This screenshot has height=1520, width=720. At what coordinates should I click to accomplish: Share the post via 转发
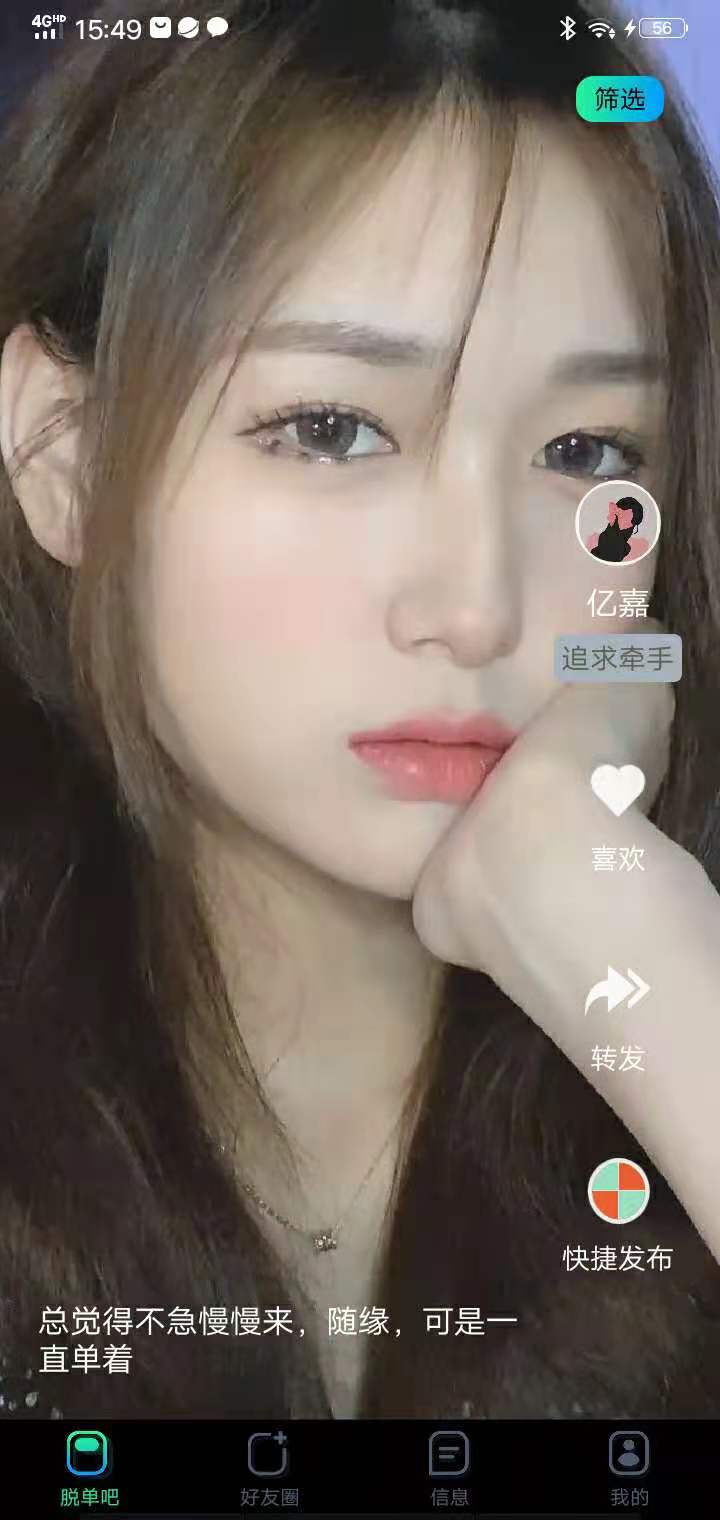(618, 991)
